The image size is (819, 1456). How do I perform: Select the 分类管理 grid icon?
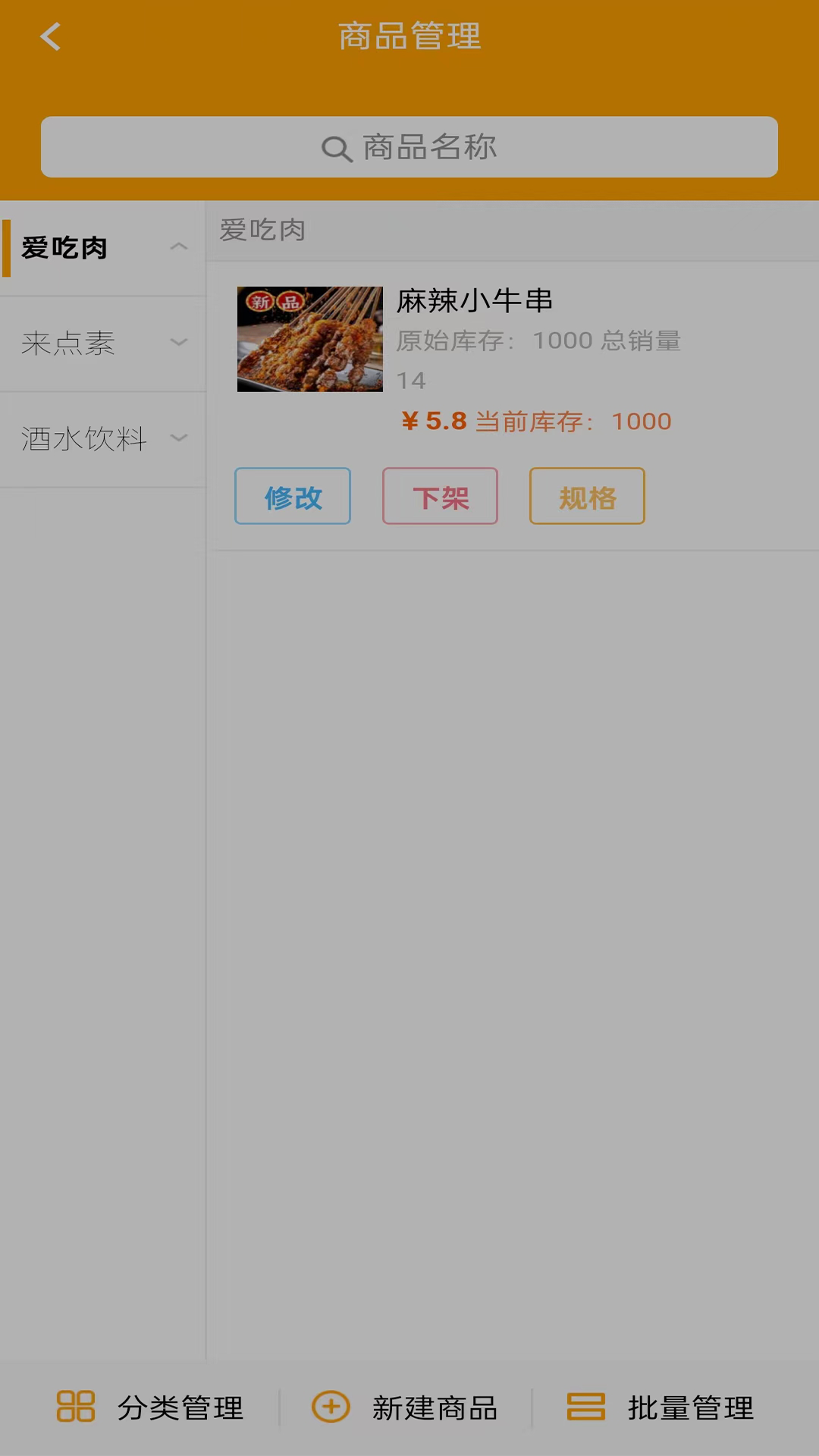click(x=74, y=1407)
